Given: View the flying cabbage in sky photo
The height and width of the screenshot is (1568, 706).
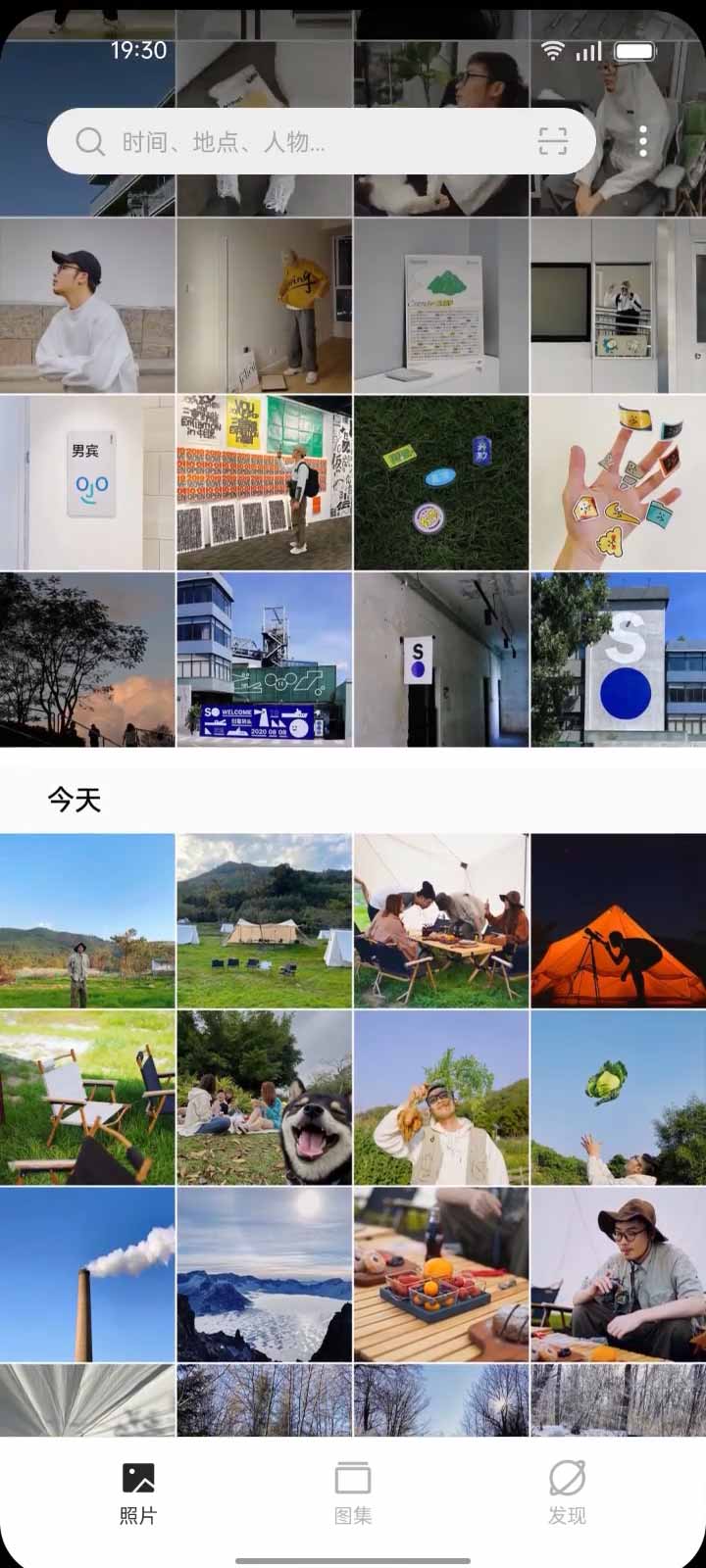Looking at the screenshot, I should pos(618,1098).
